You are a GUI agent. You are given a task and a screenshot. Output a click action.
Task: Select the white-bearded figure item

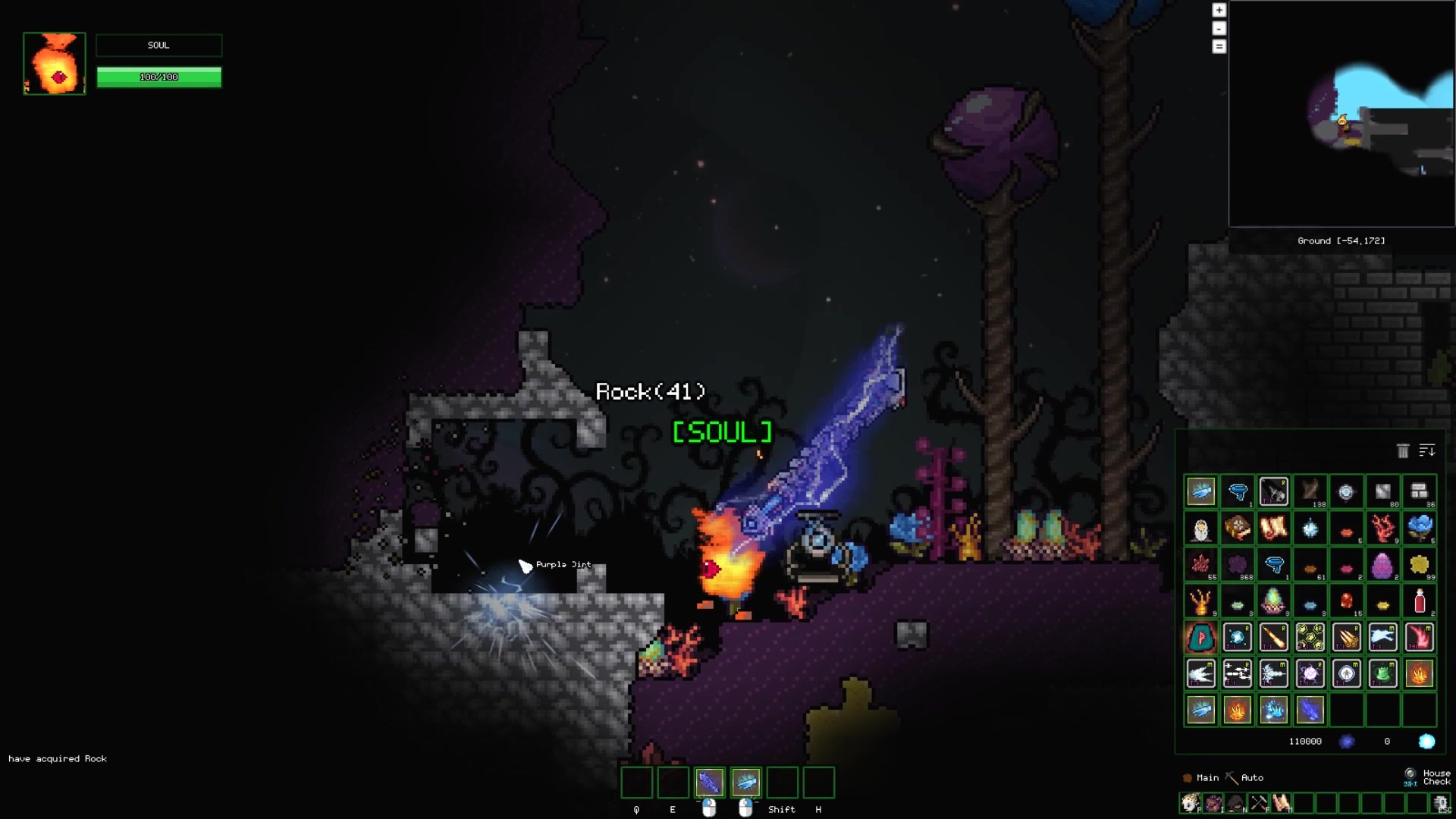[1200, 529]
